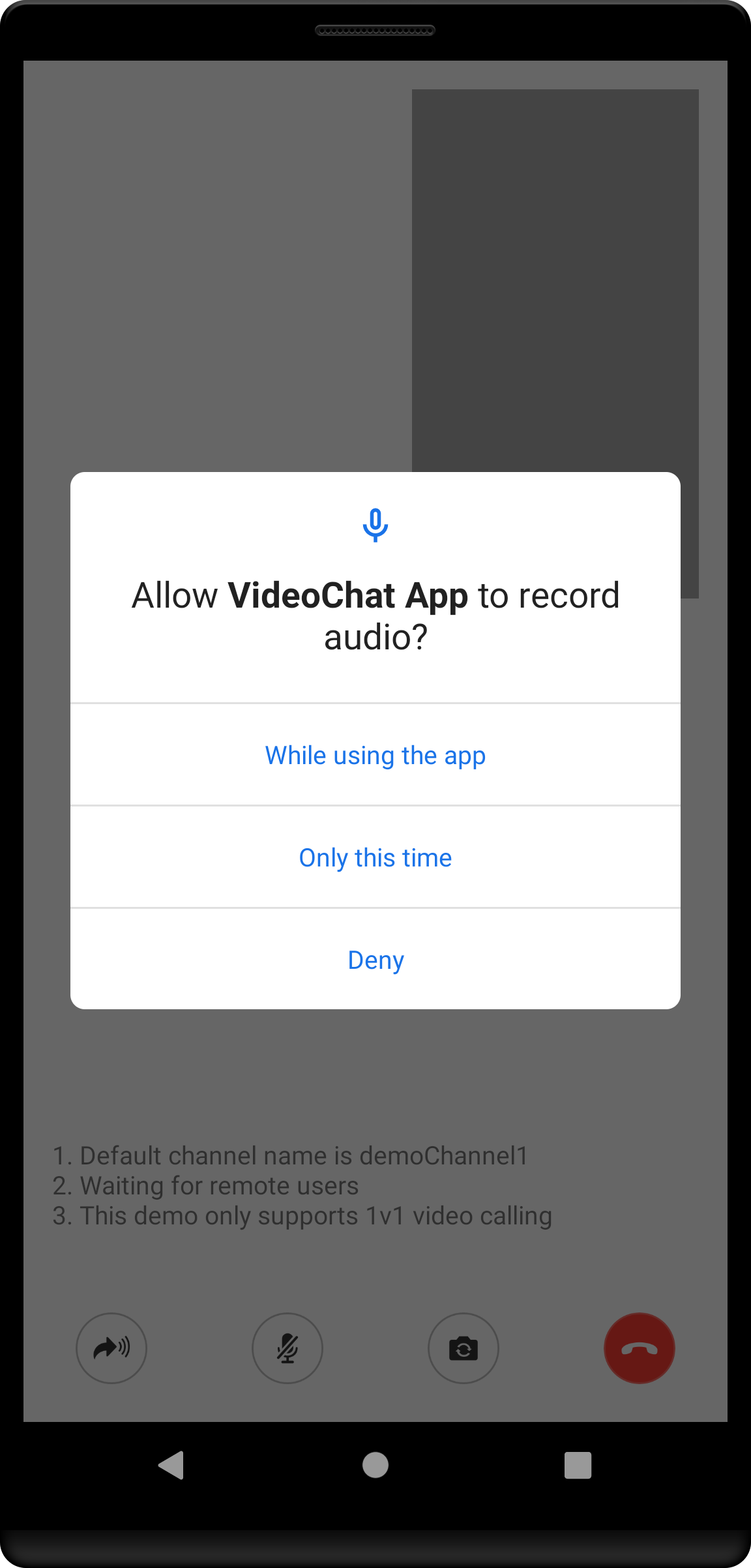Mute the microphone during the call
Image resolution: width=751 pixels, height=1568 pixels.
point(287,1348)
